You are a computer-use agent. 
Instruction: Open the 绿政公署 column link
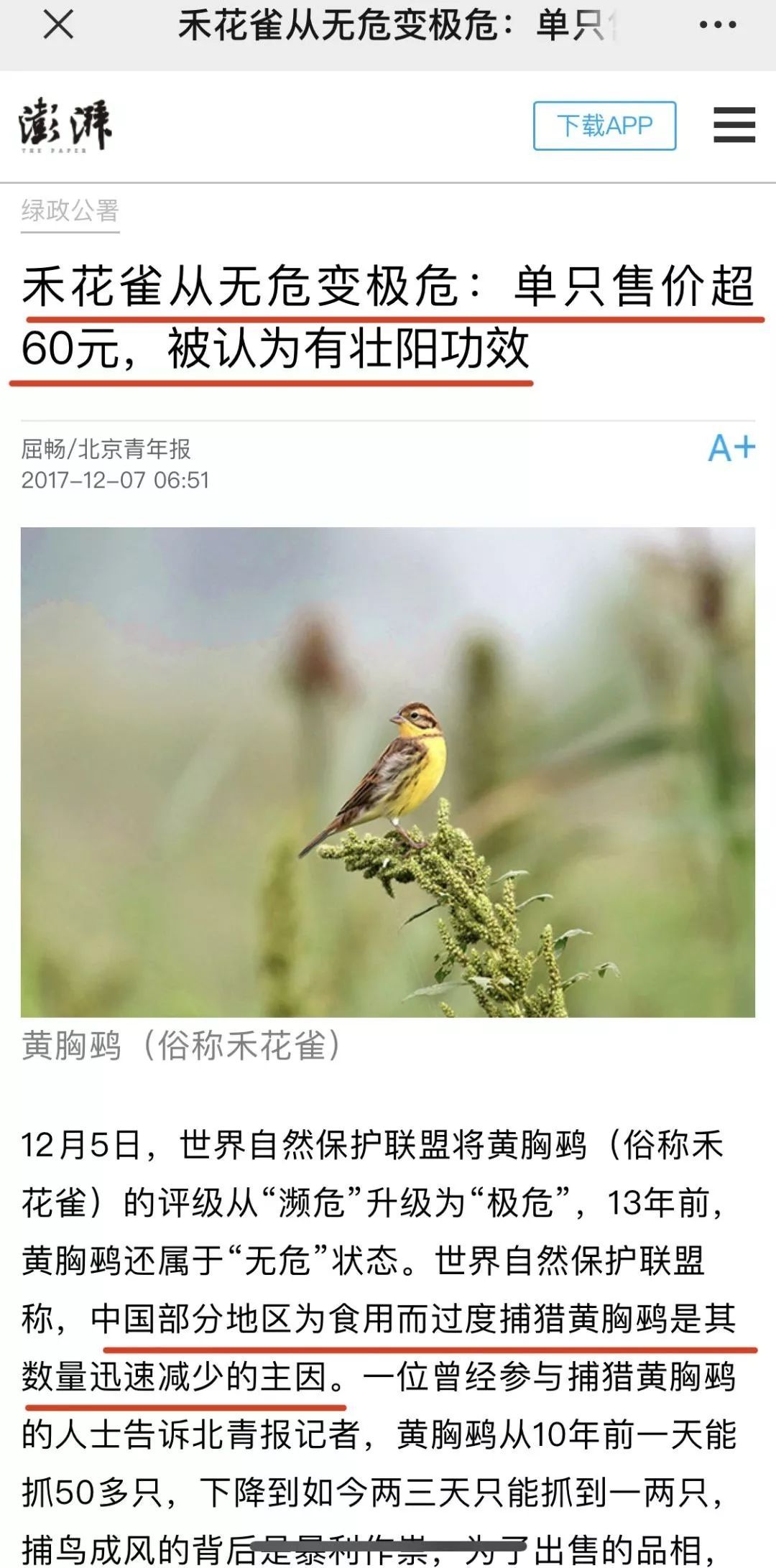point(70,211)
